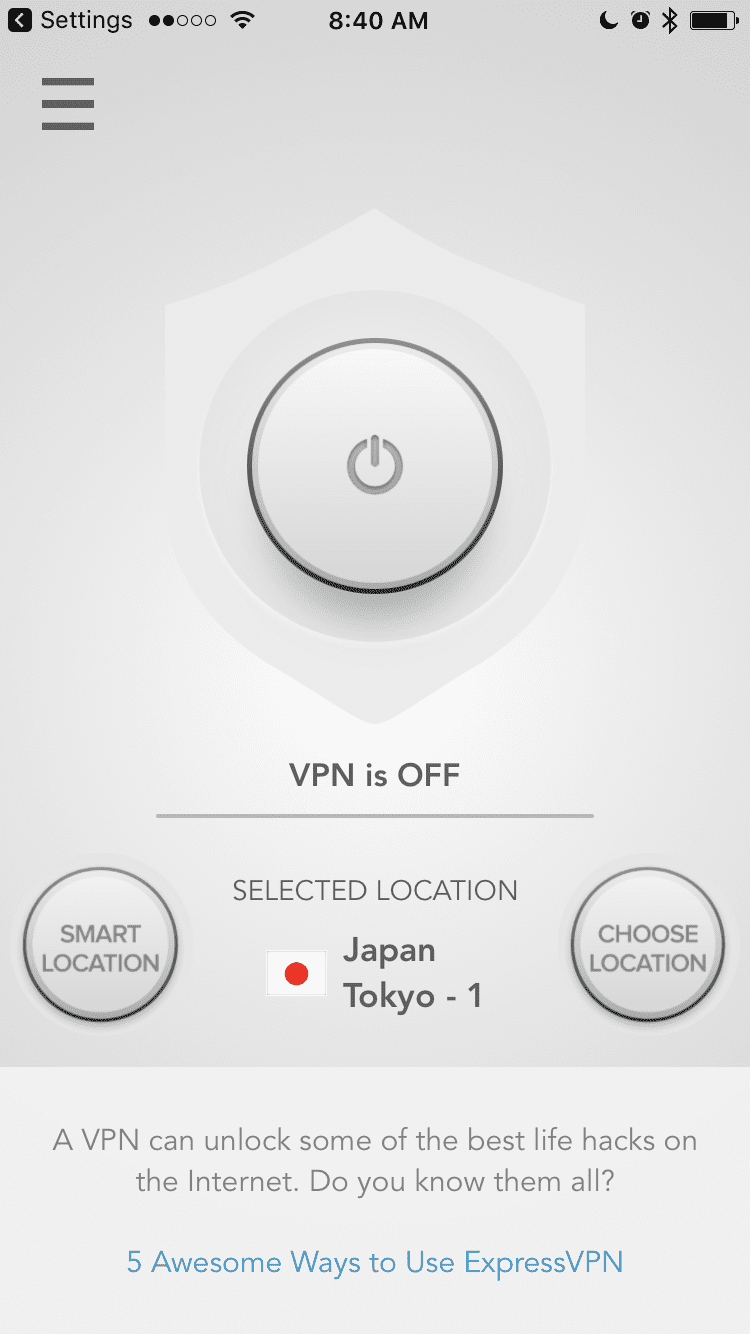Tap the shield graphic behind the power button
750x1334 pixels.
click(x=373, y=250)
